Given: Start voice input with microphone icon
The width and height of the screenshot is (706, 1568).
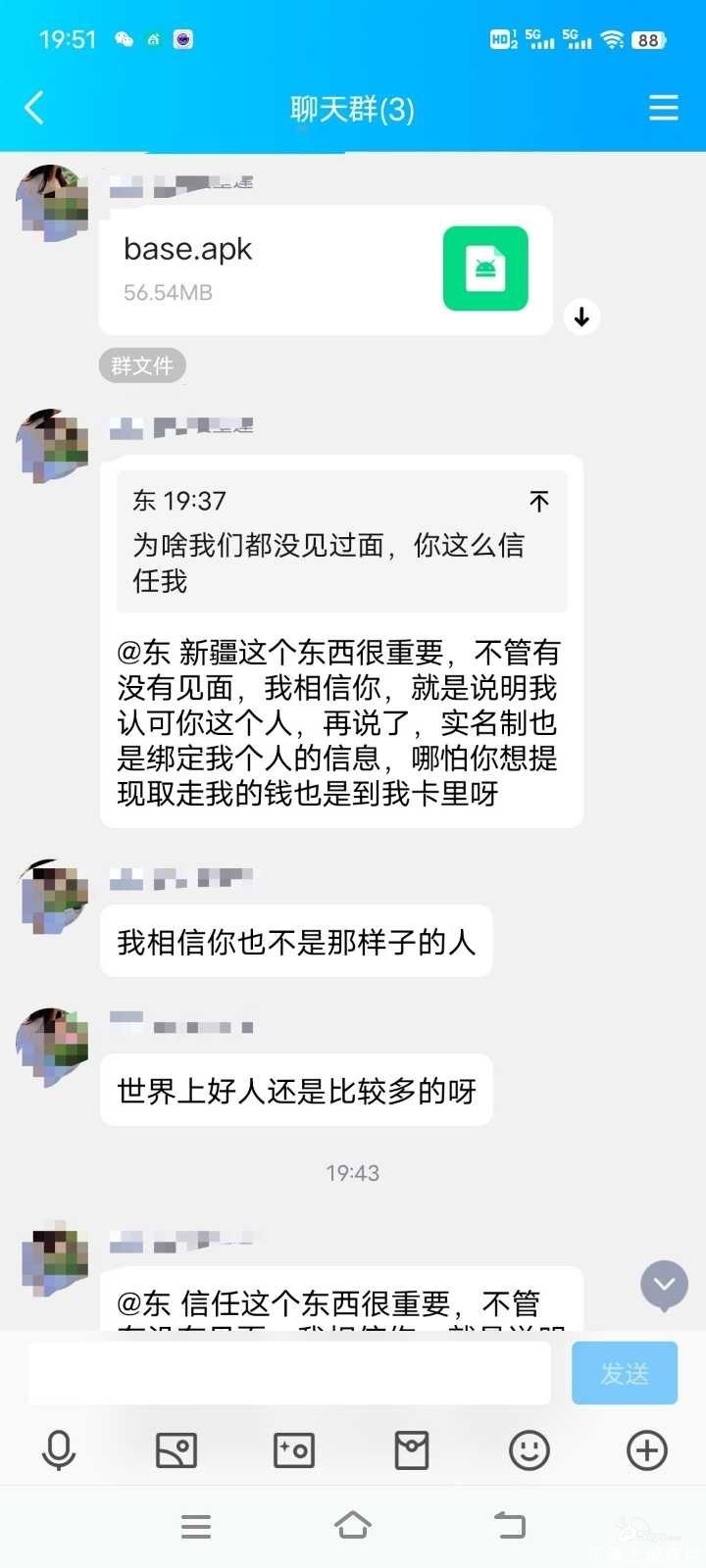Looking at the screenshot, I should click(x=59, y=1450).
